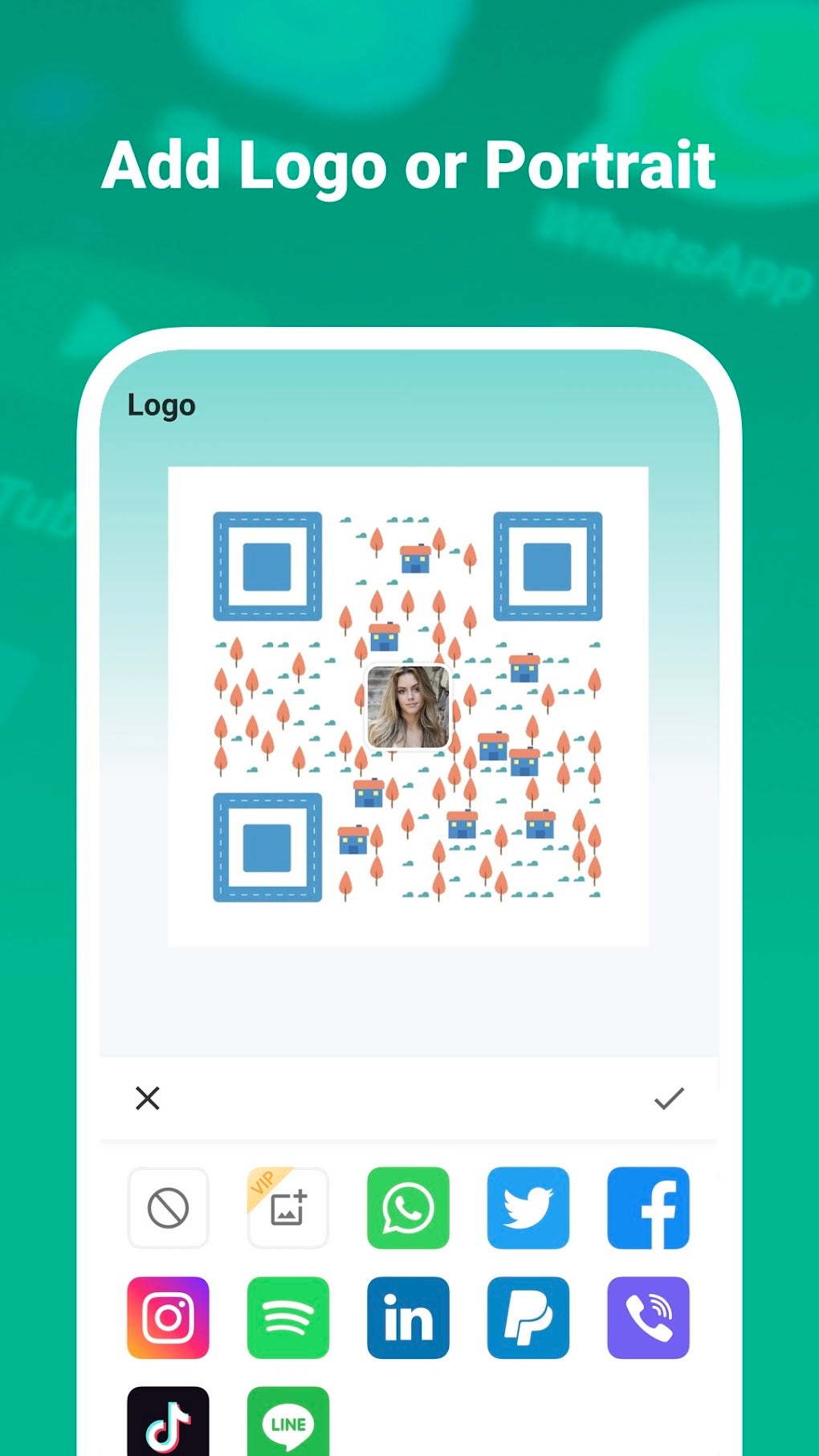This screenshot has height=1456, width=819.
Task: Select the WhatsApp logo for the QR code
Action: tap(408, 1209)
